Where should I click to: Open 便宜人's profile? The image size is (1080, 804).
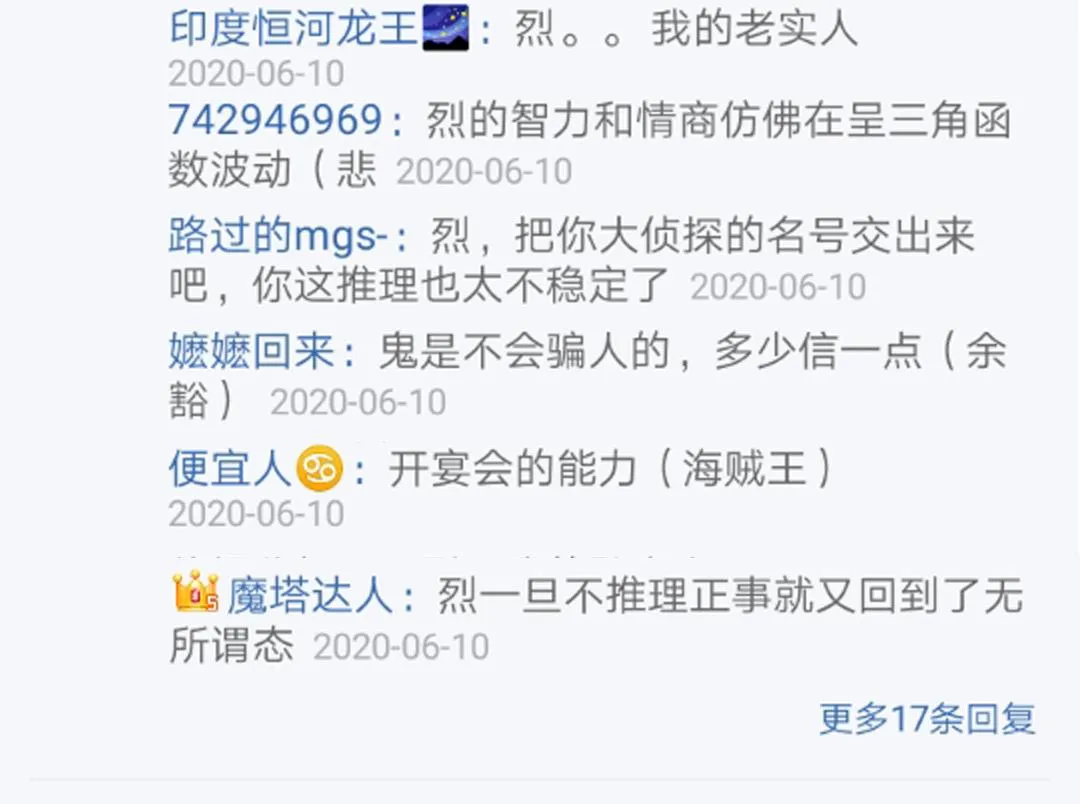click(x=229, y=468)
